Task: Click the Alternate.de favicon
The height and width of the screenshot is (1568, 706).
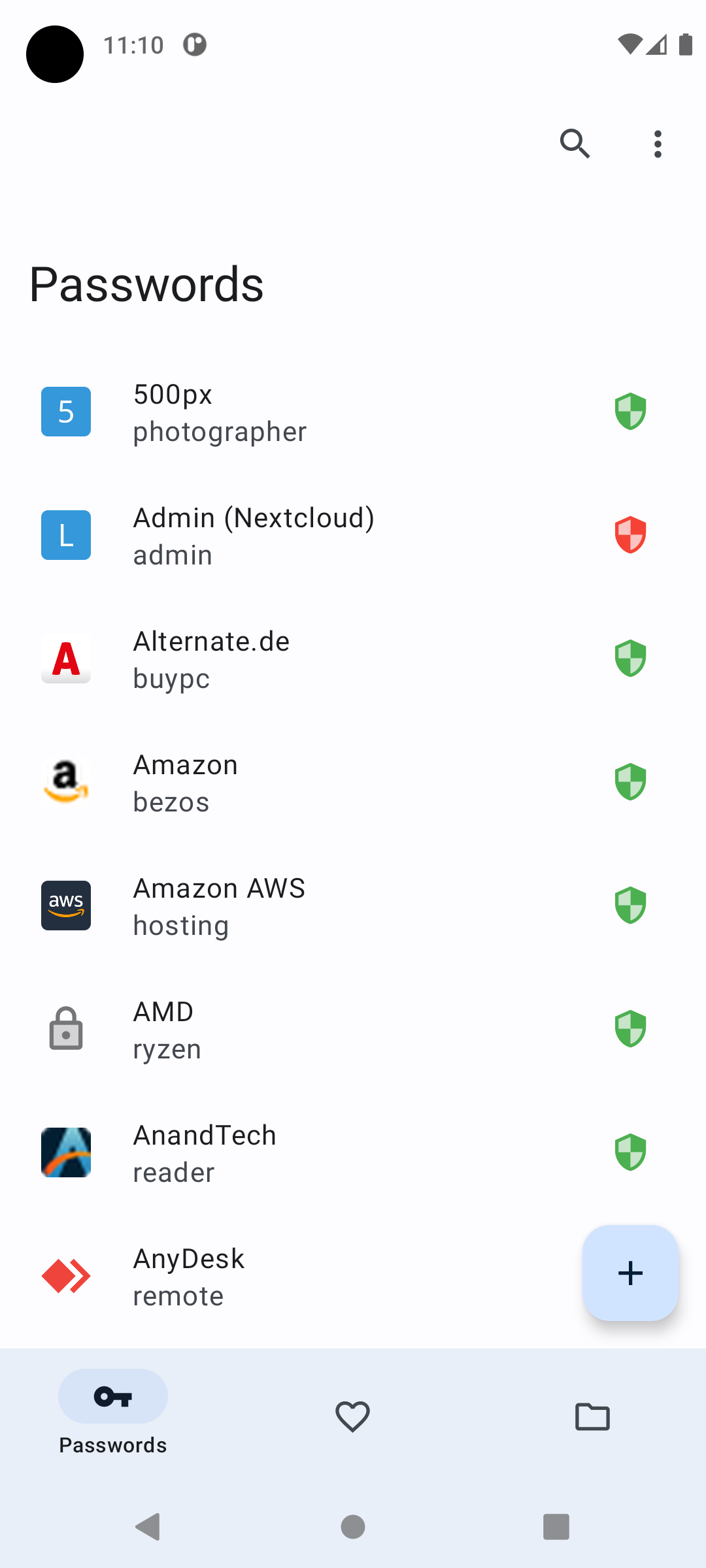Action: [65, 659]
